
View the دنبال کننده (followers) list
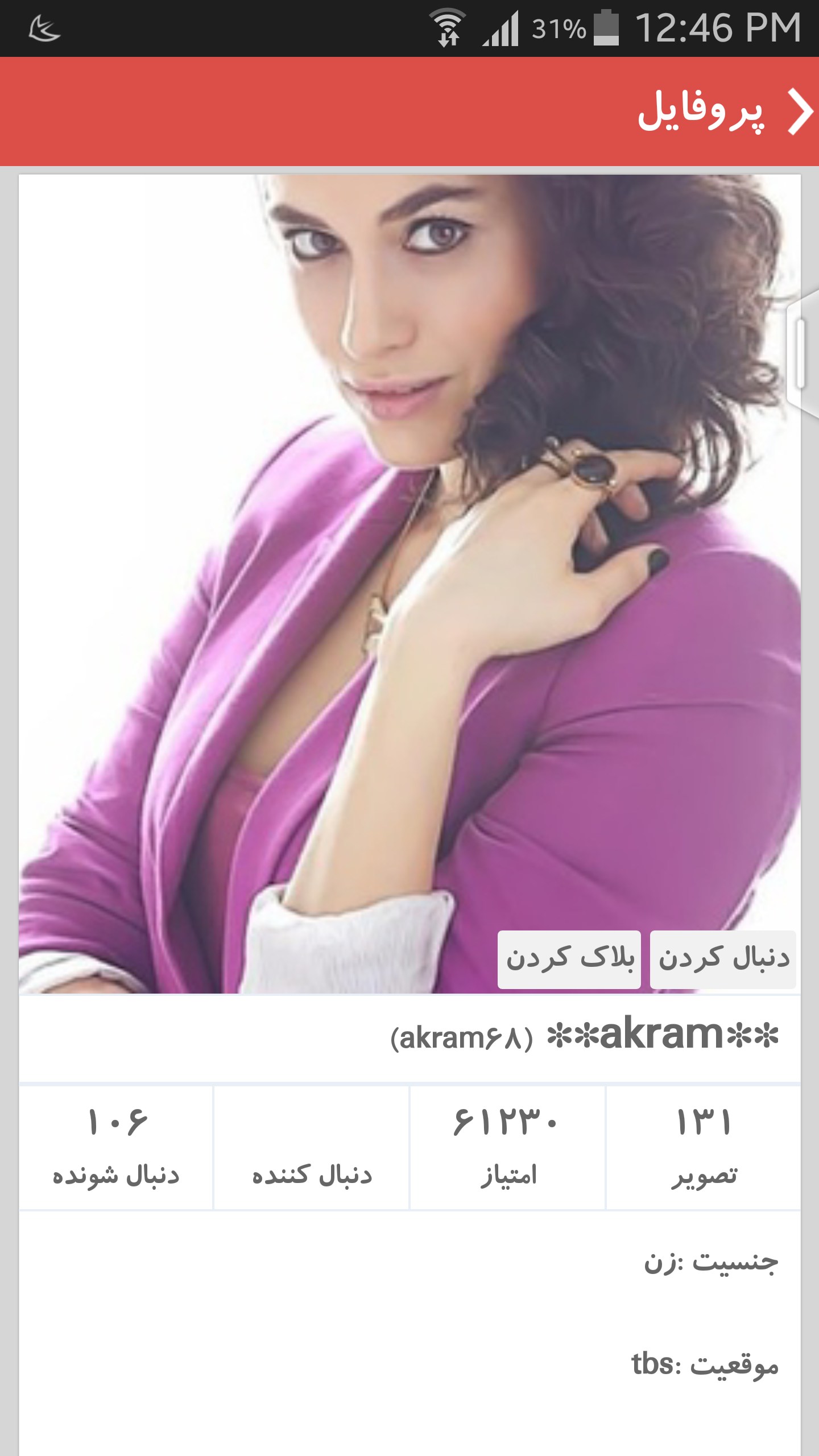point(312,1148)
